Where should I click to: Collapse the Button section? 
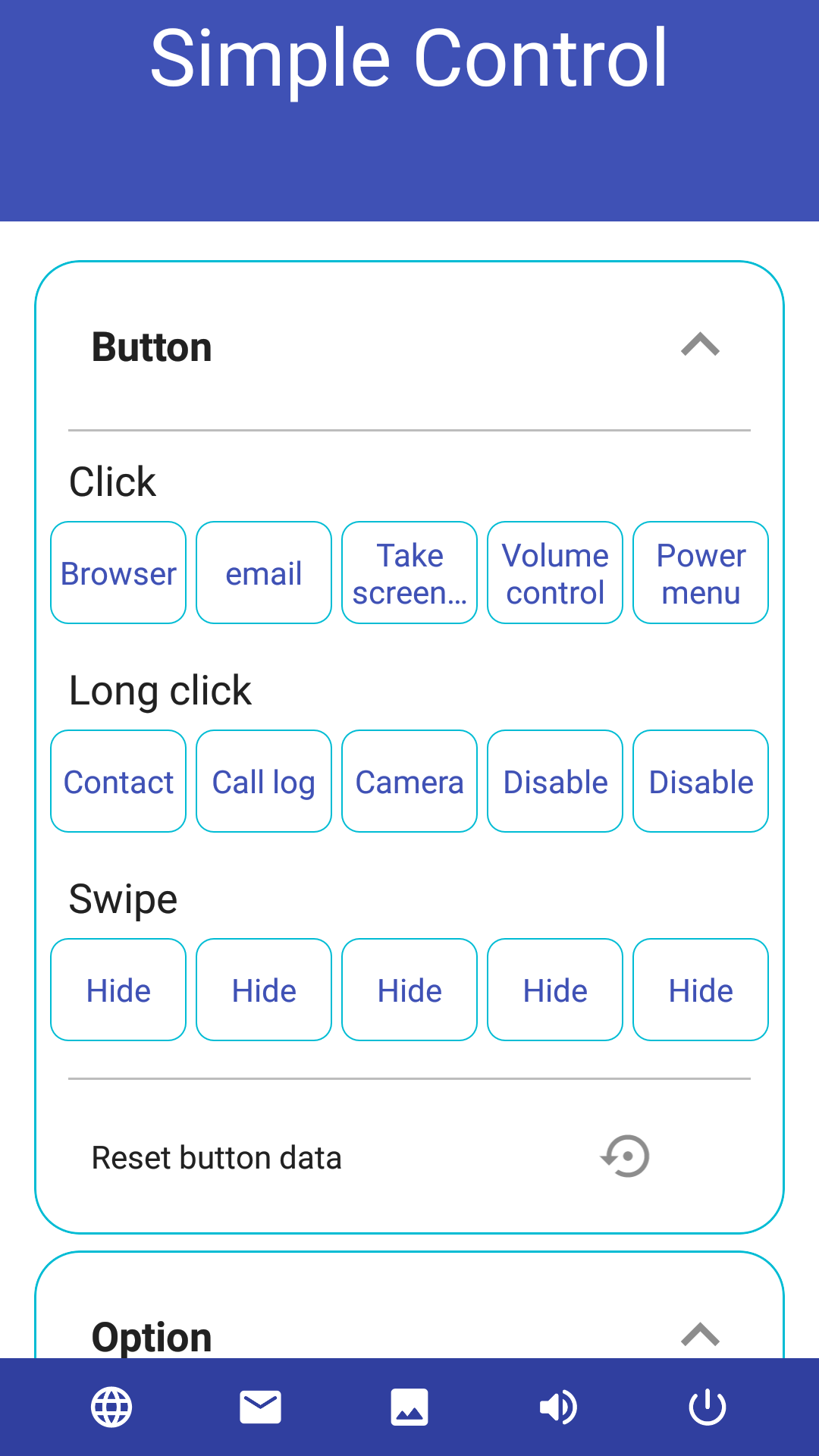(x=700, y=345)
